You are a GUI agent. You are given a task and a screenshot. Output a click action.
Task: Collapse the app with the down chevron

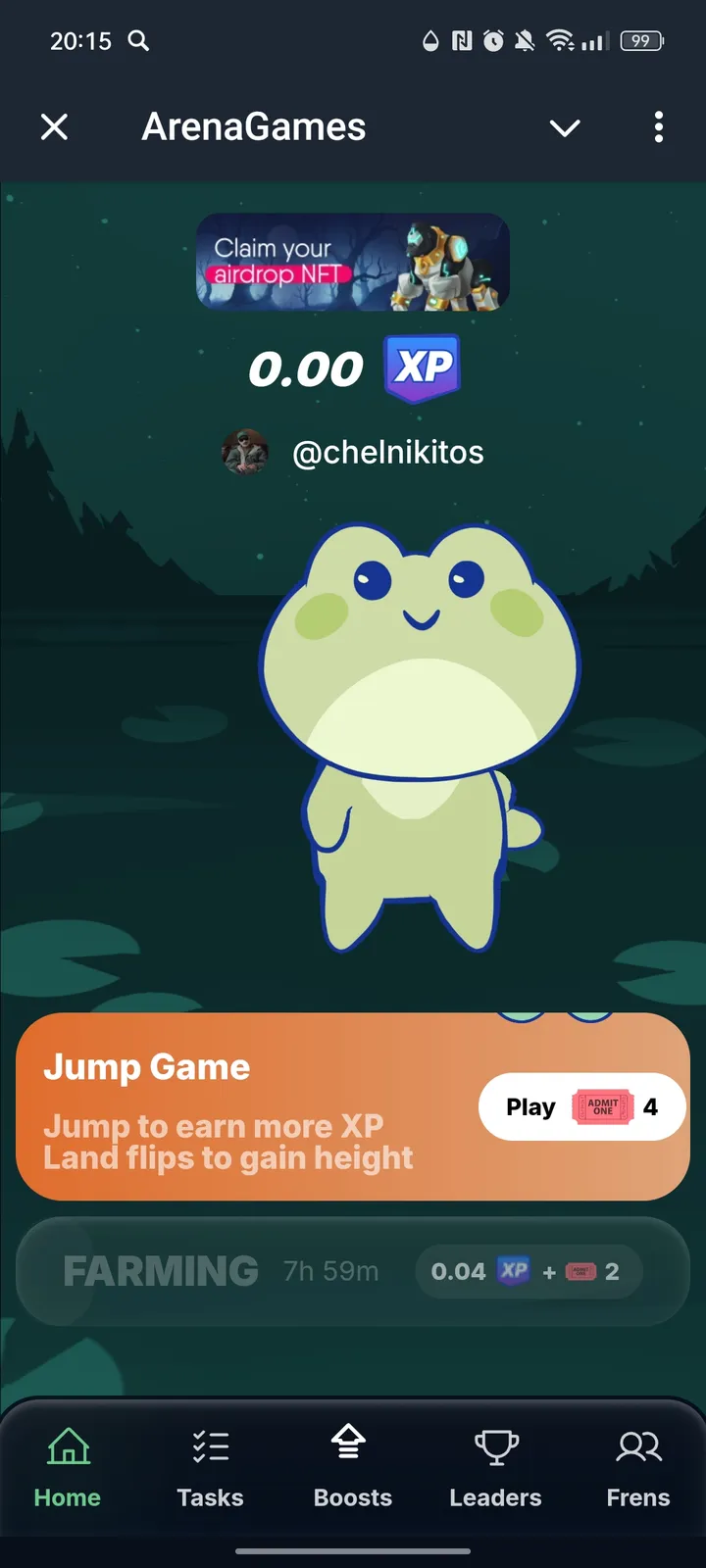click(x=565, y=127)
